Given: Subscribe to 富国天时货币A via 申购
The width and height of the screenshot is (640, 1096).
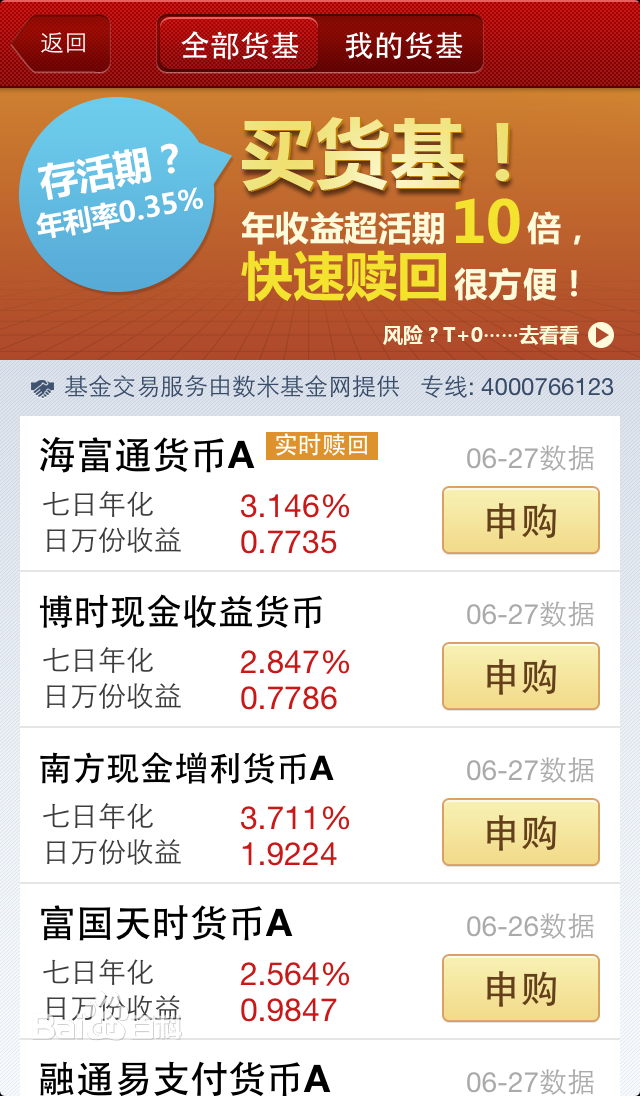Looking at the screenshot, I should pyautogui.click(x=520, y=988).
